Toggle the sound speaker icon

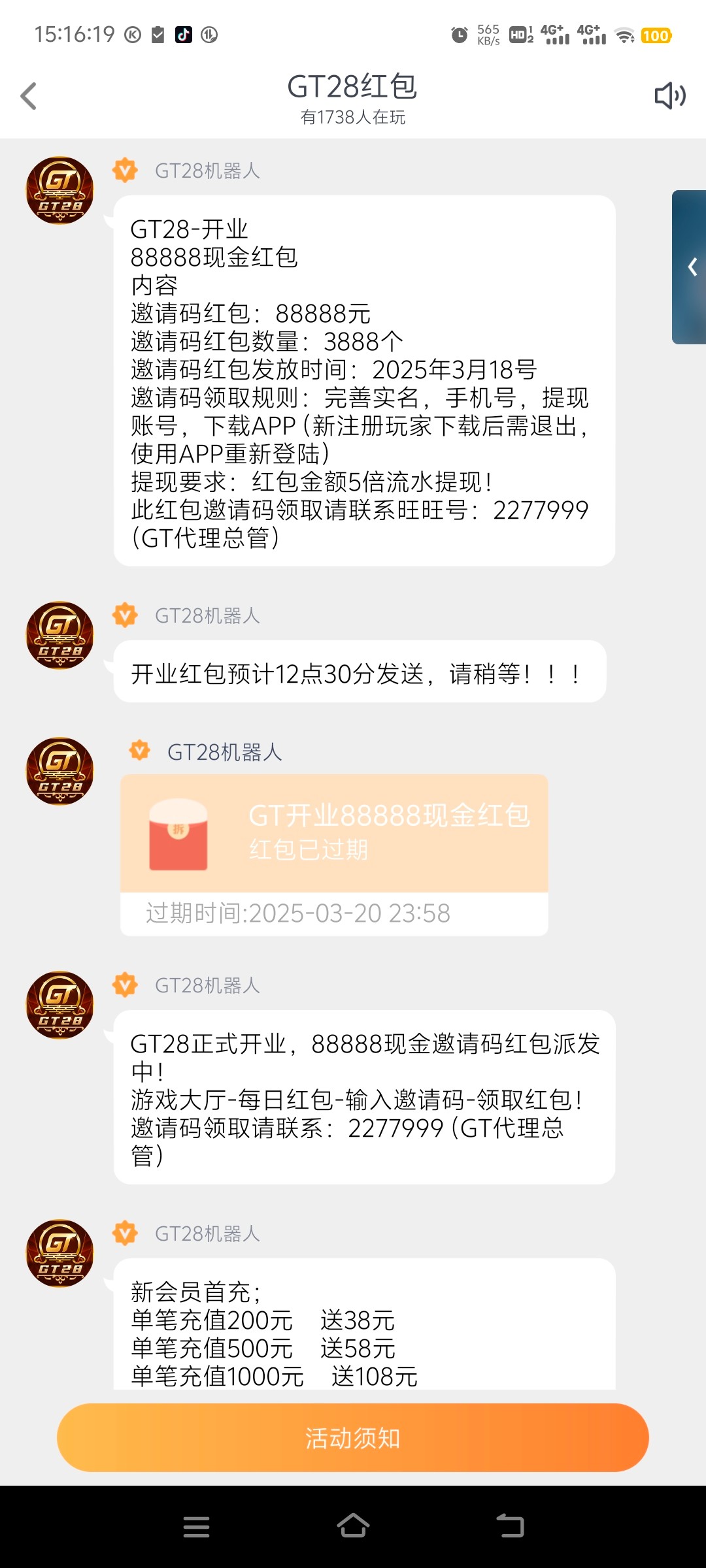click(x=669, y=96)
